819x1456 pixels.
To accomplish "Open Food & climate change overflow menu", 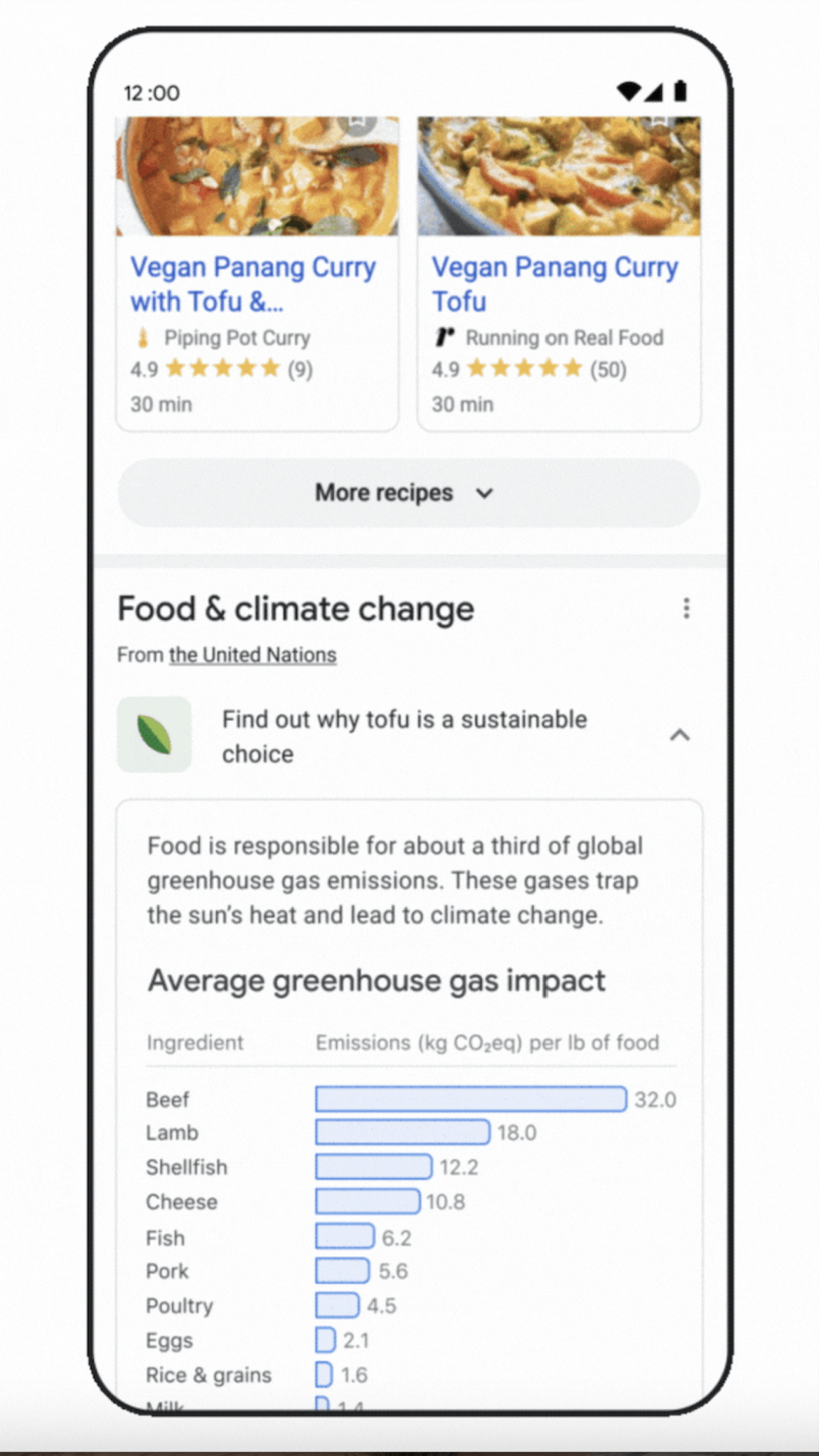I will (686, 609).
